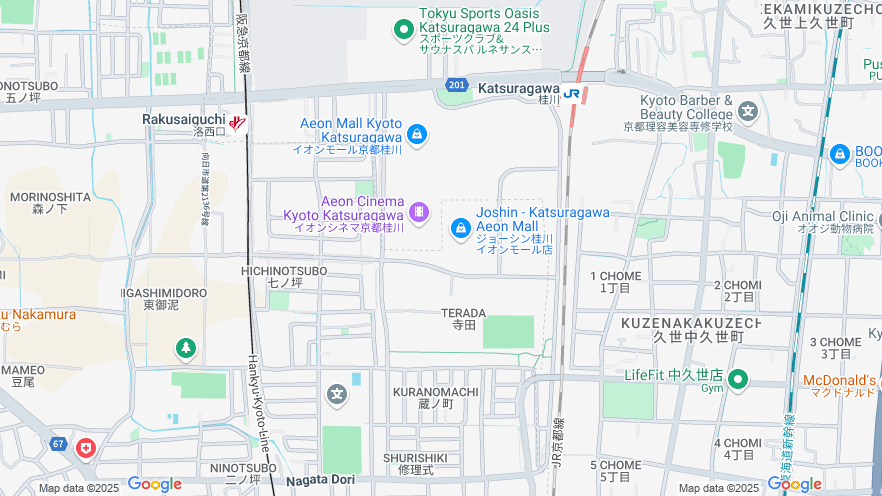Open McDonald's place label
The image size is (882, 496).
[x=839, y=381]
